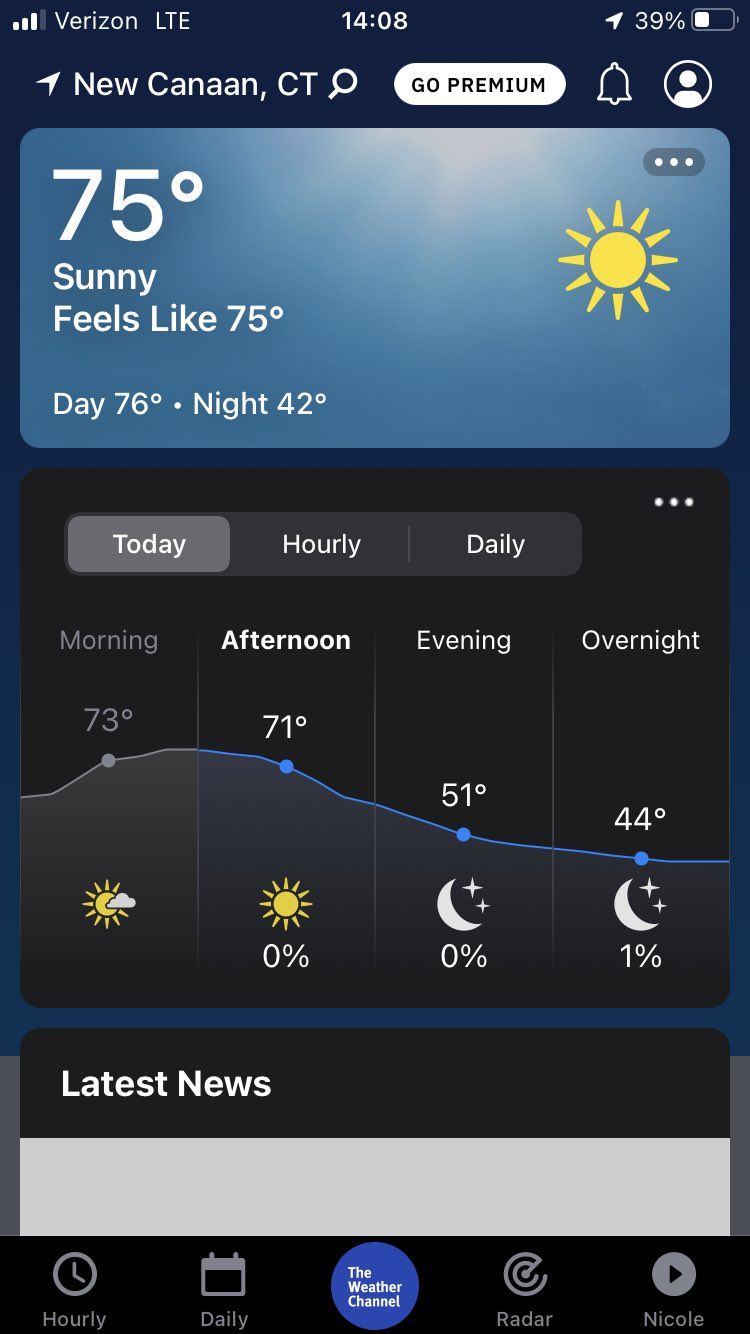
Task: Switch to the Hourly segment in forecast card
Action: [x=321, y=544]
